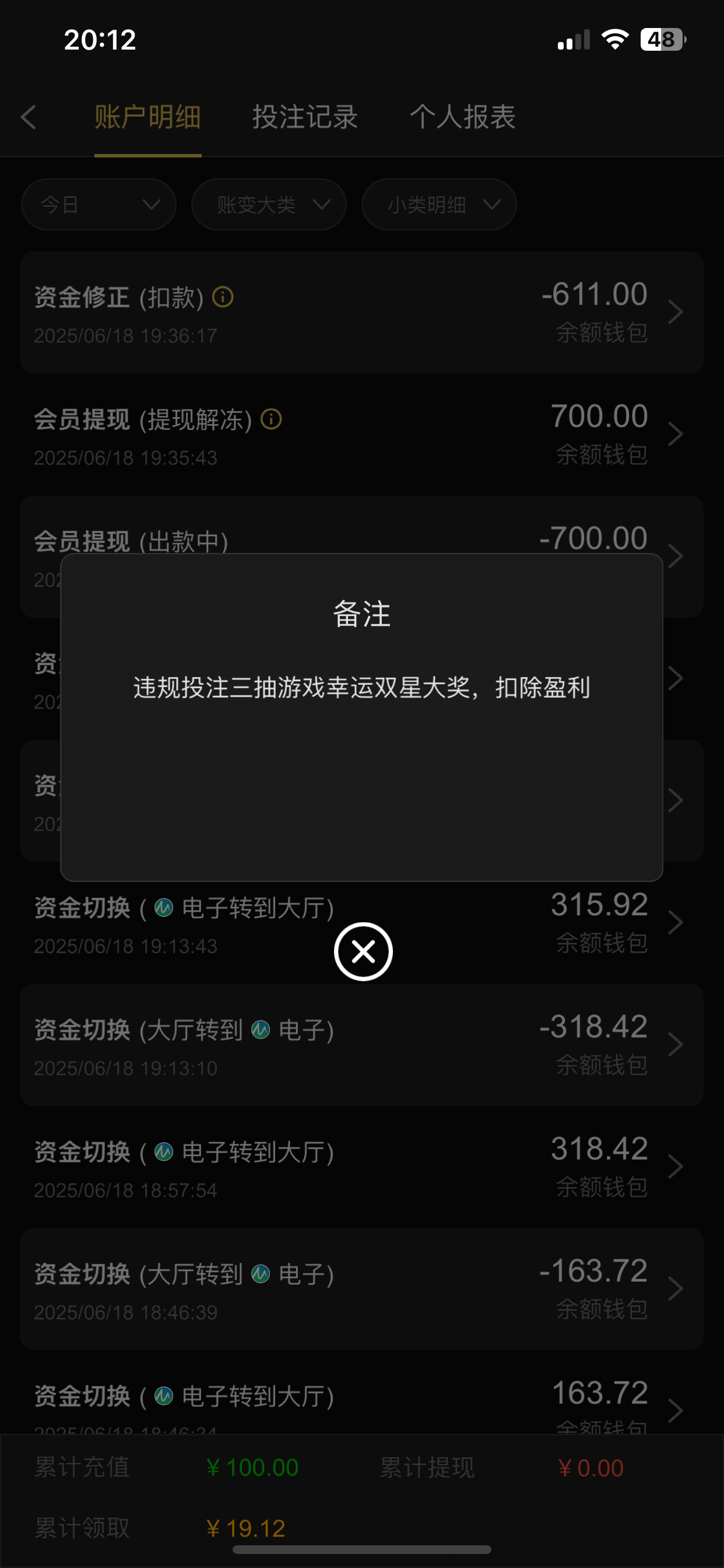
Task: Select the 账户明细 tab
Action: (x=148, y=117)
